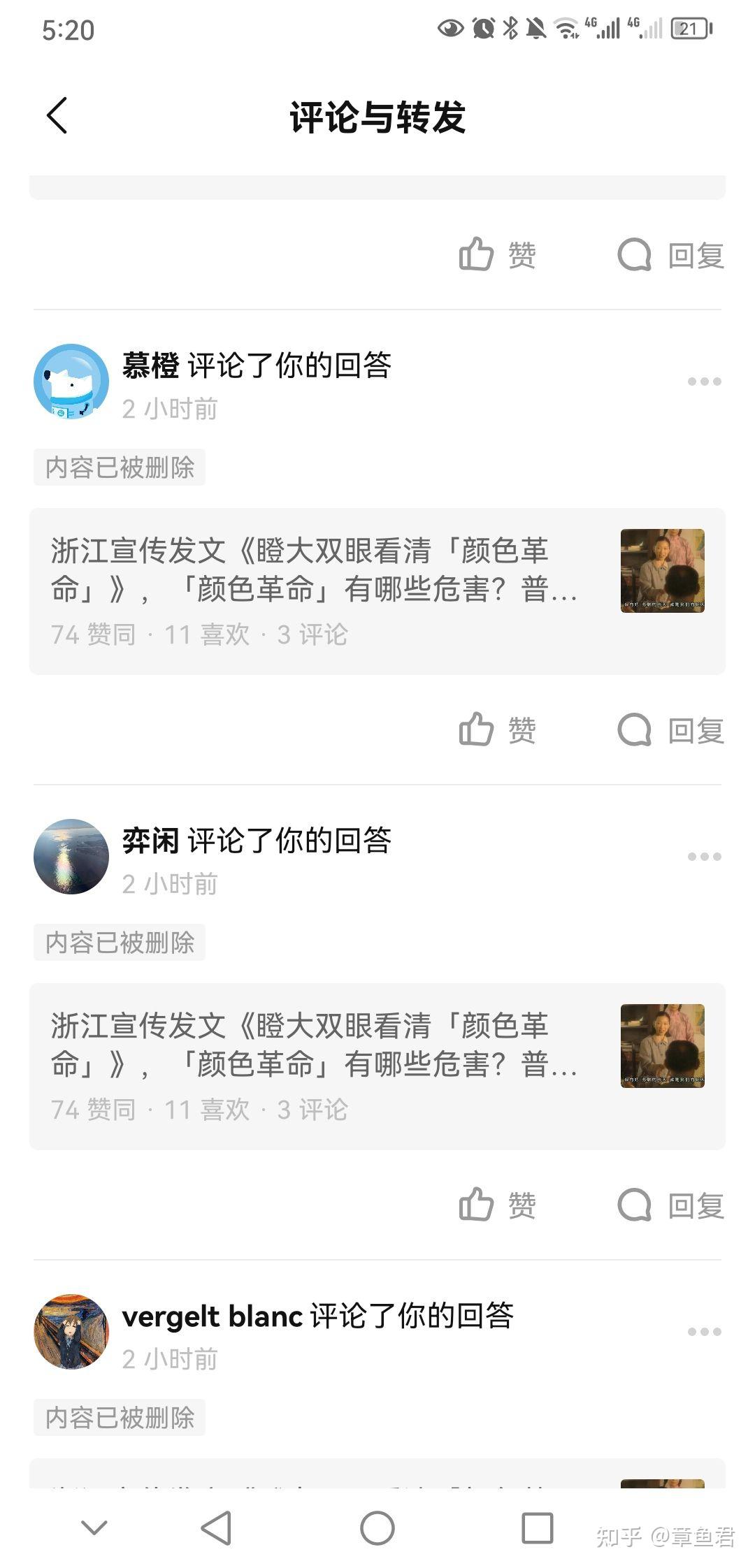Like 弈闲's comment
This screenshot has width=755, height=1568.
497,1205
